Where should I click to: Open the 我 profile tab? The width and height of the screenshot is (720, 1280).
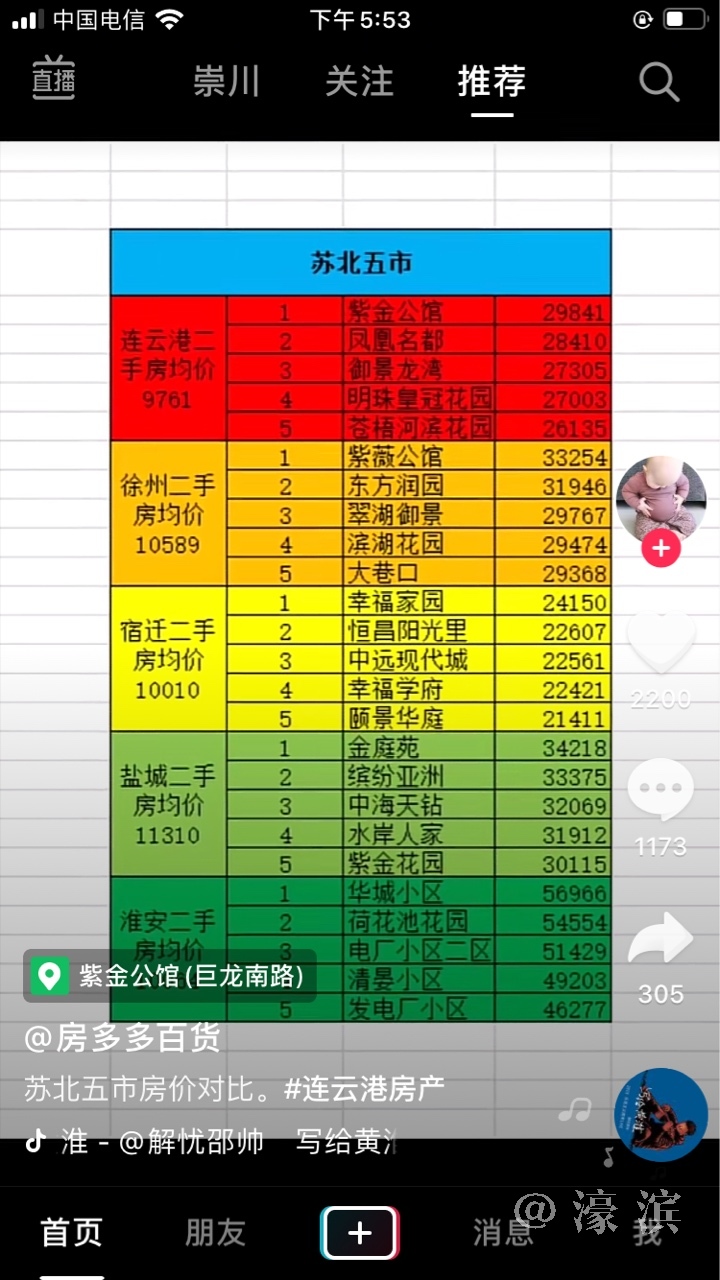[x=647, y=1233]
